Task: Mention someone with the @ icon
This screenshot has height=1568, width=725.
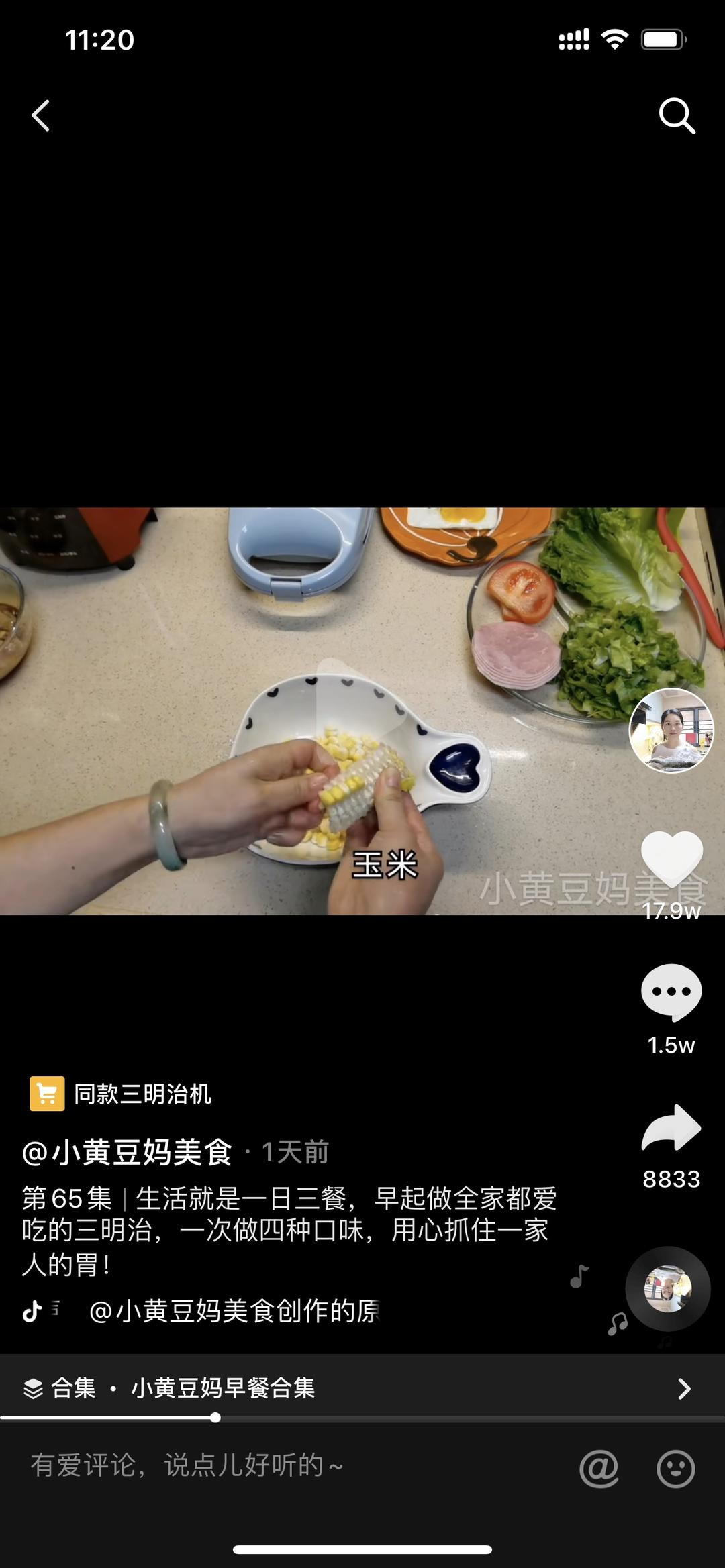Action: click(x=598, y=1468)
